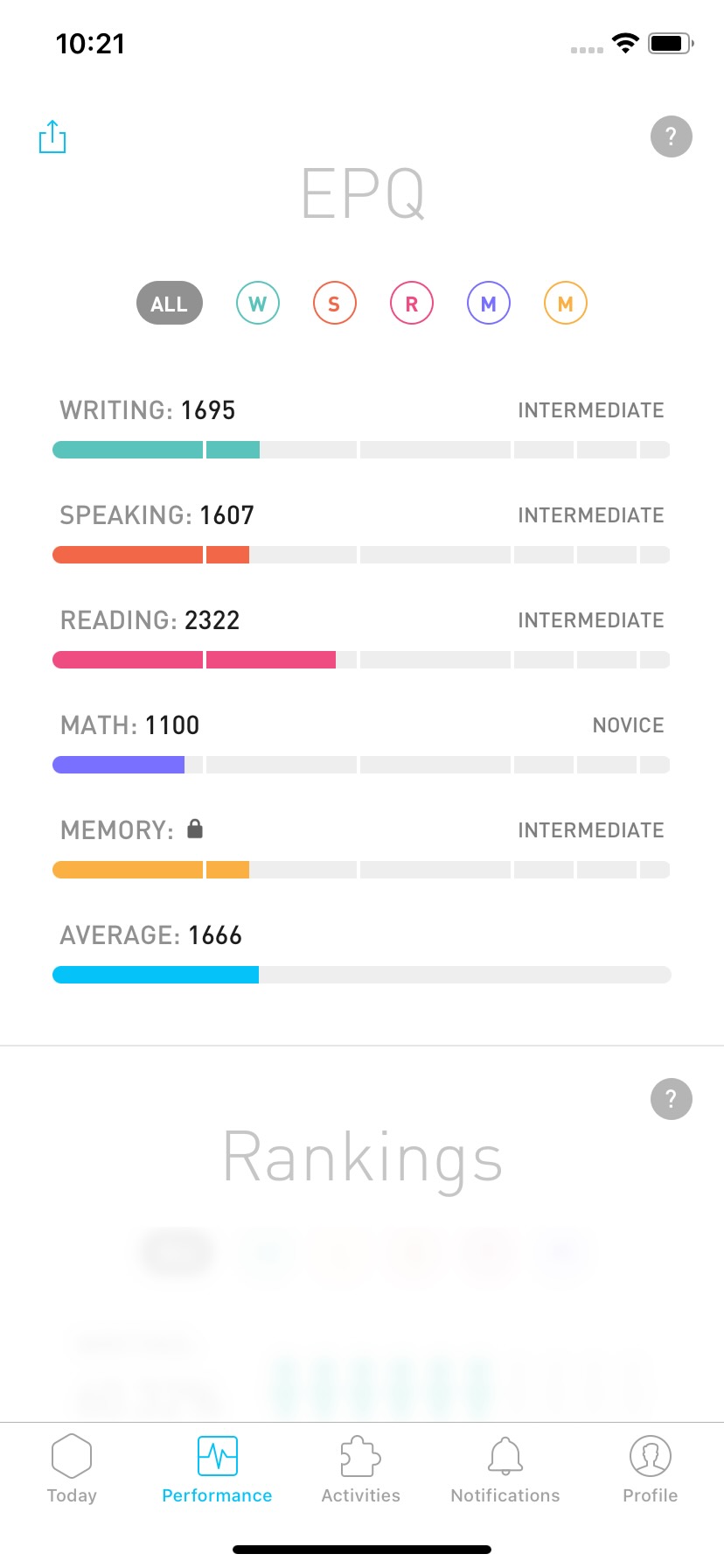Filter by the orange S speaking chip
724x1568 pixels.
(x=335, y=304)
